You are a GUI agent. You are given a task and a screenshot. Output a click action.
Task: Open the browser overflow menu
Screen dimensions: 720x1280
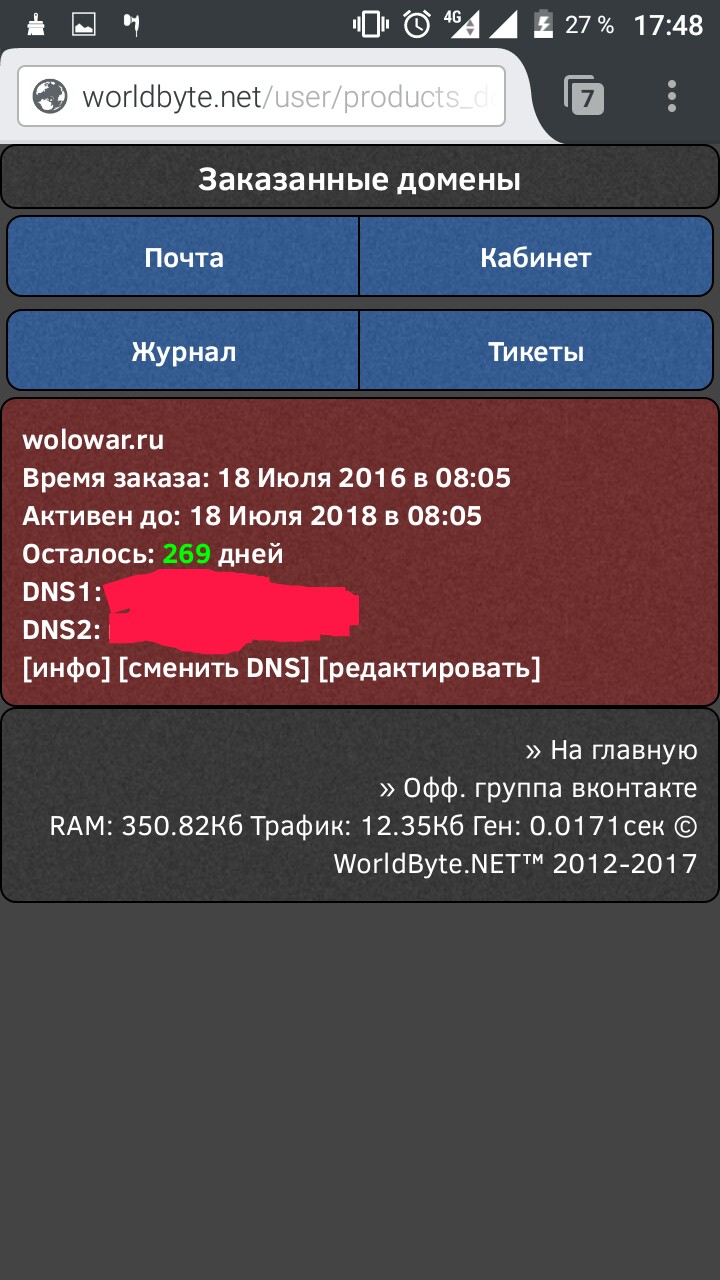(672, 96)
